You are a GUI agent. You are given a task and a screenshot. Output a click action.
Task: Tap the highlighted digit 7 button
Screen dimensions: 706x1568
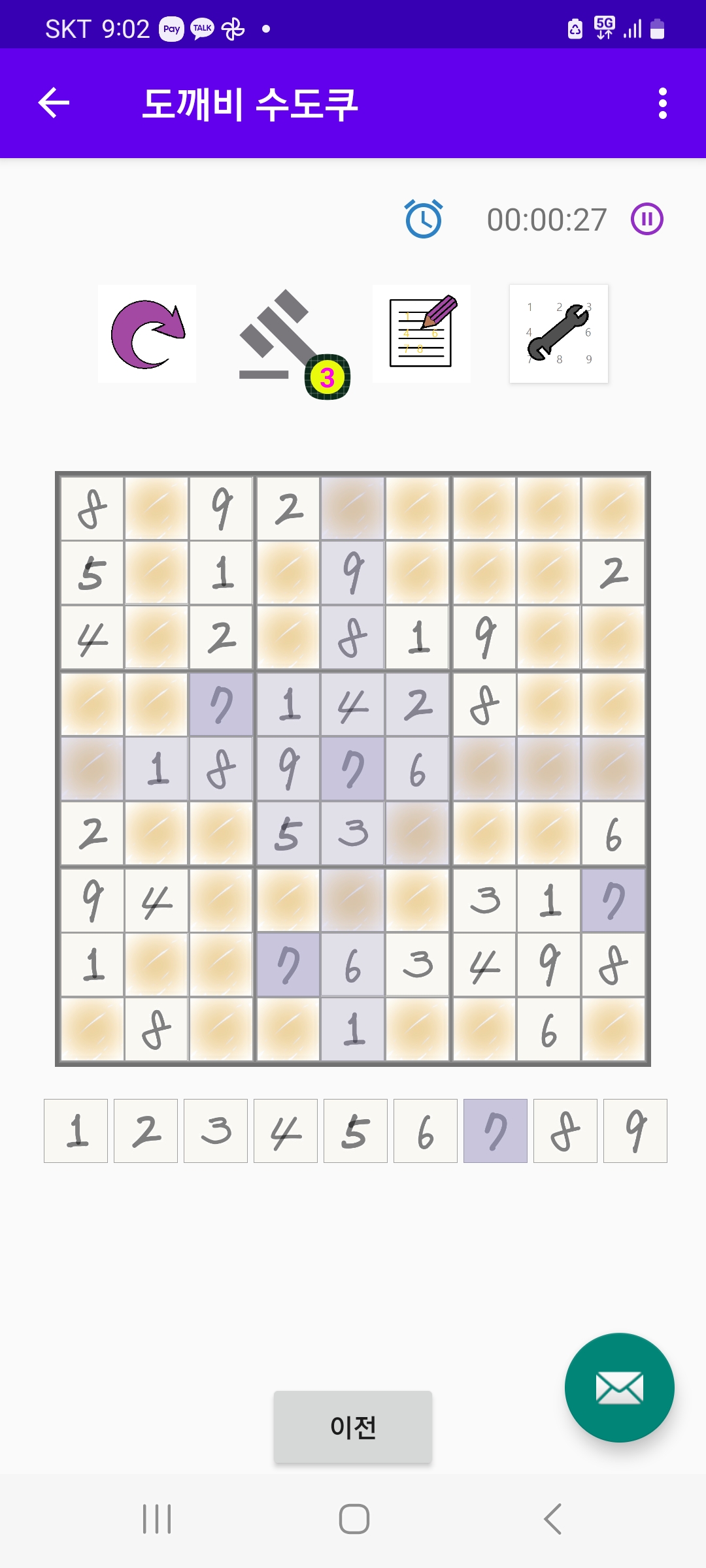pos(496,1131)
